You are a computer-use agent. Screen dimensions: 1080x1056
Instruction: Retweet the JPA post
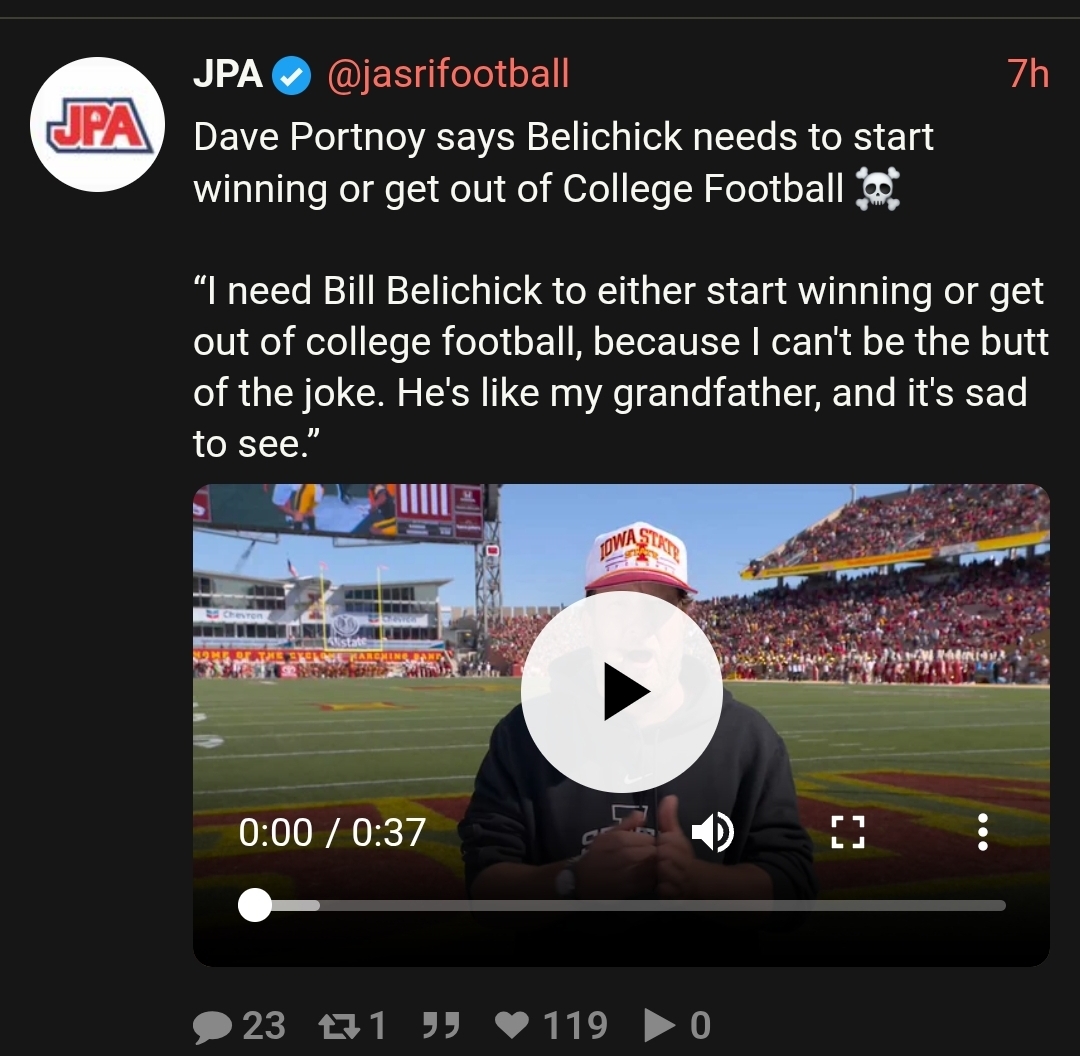tap(349, 1026)
